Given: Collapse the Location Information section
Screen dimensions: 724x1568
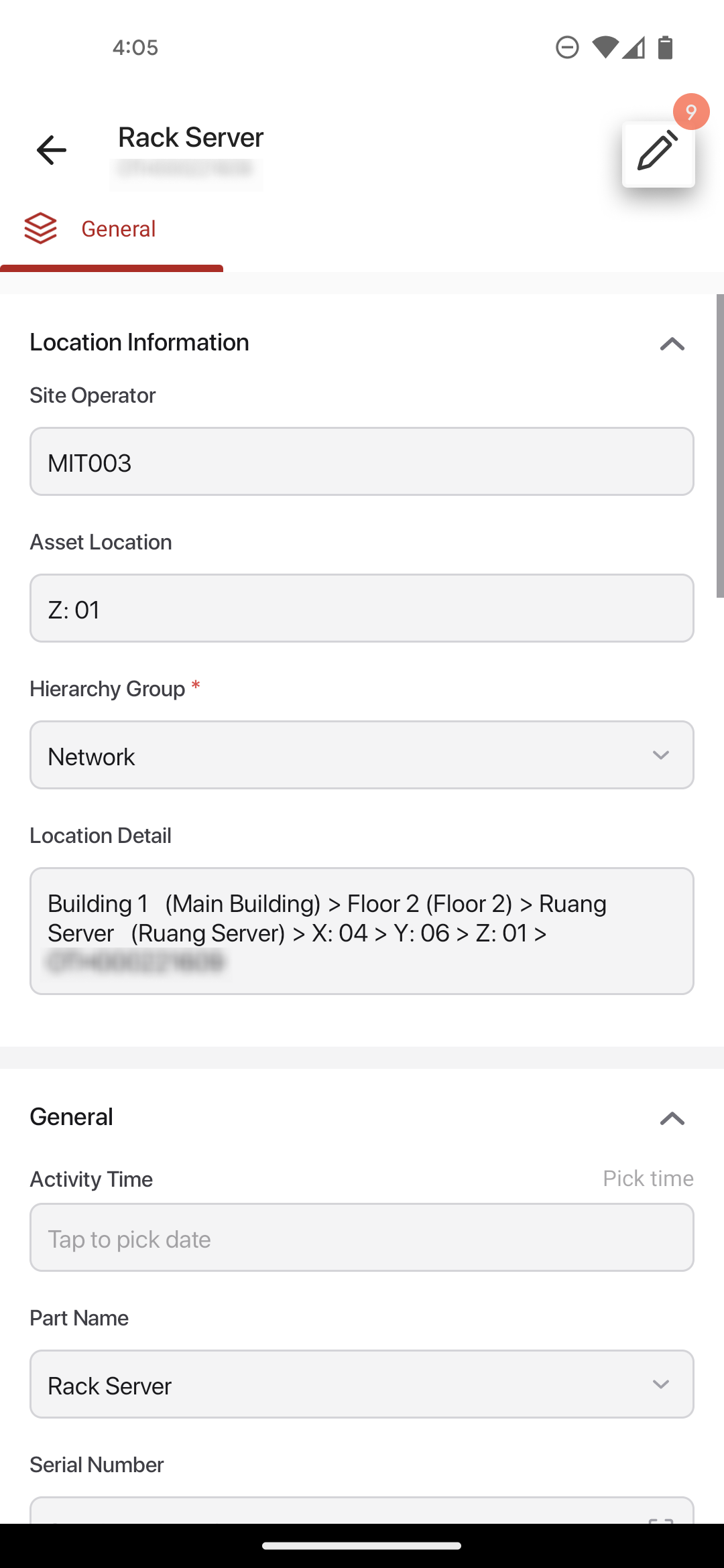Looking at the screenshot, I should 672,344.
